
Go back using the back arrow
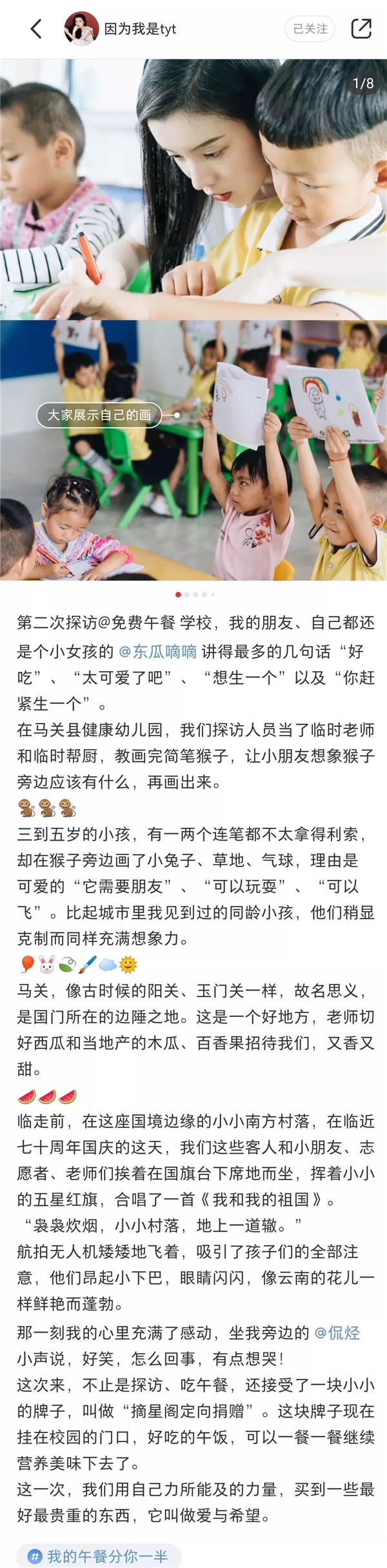[36, 28]
